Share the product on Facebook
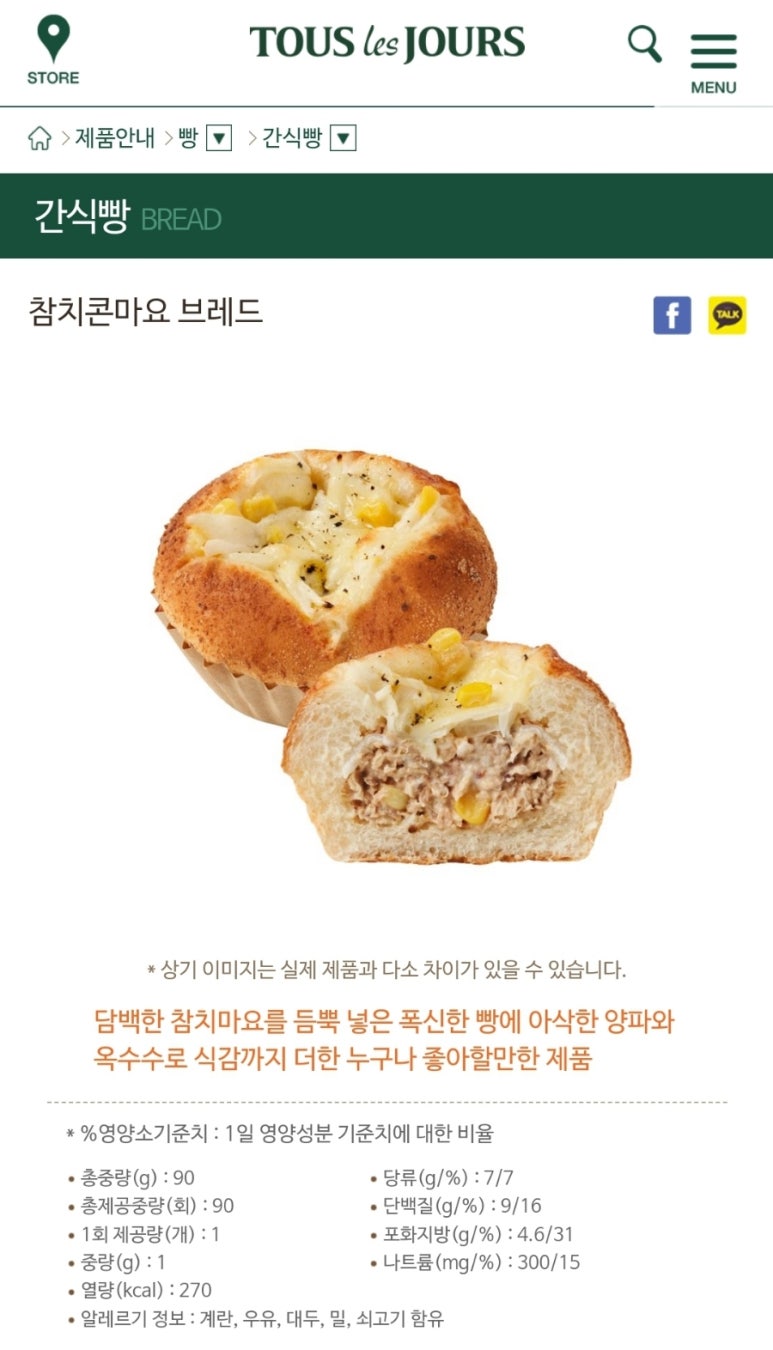 tap(672, 315)
